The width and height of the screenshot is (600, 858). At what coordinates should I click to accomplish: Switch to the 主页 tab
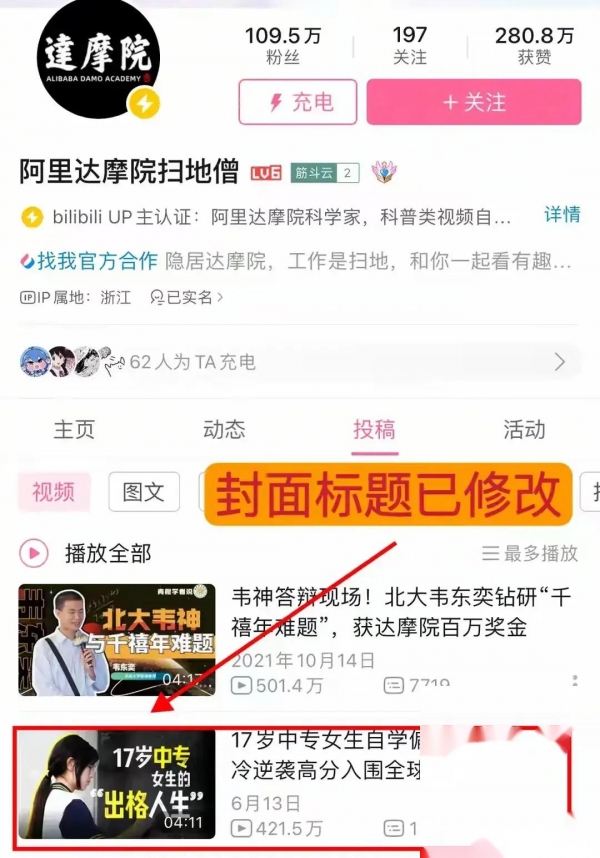(x=74, y=430)
